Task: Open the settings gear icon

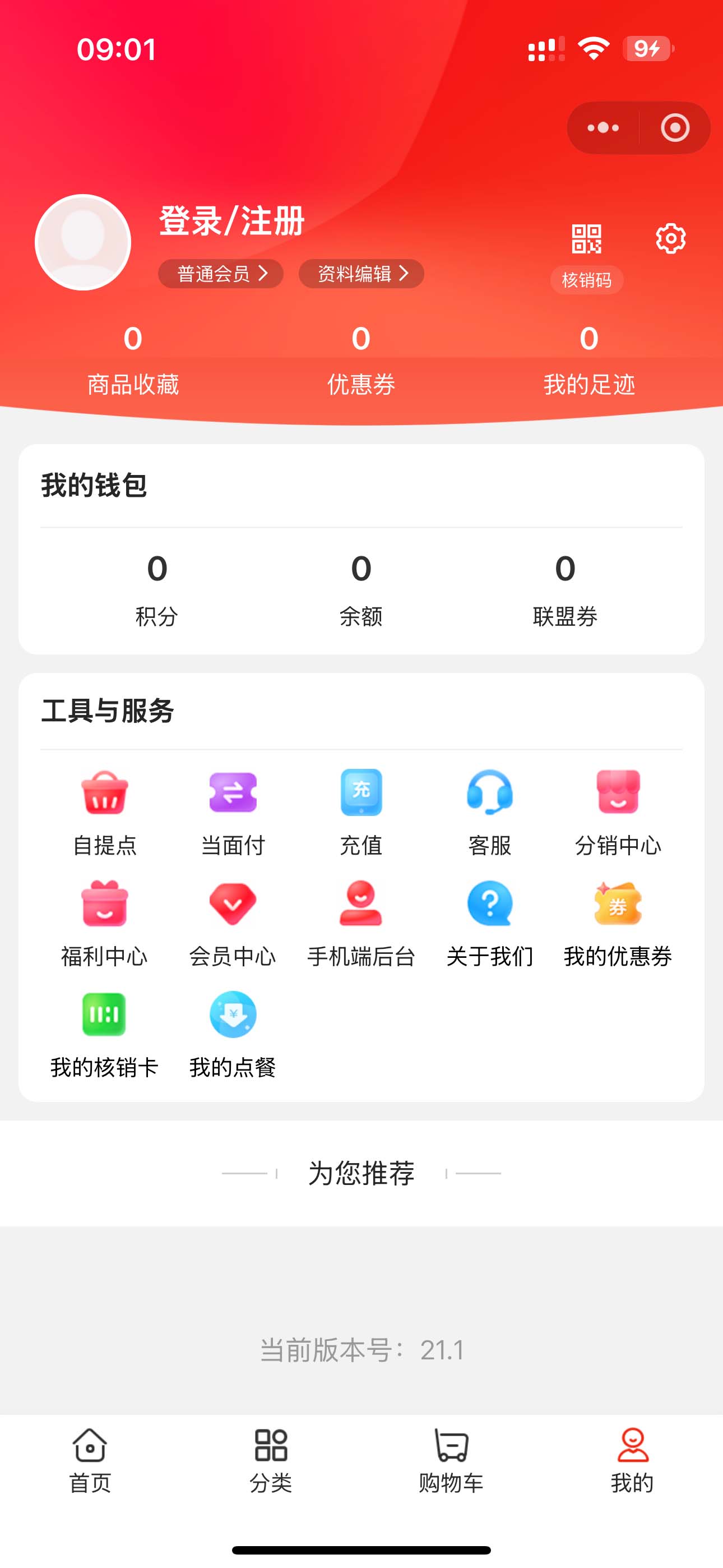Action: (670, 238)
